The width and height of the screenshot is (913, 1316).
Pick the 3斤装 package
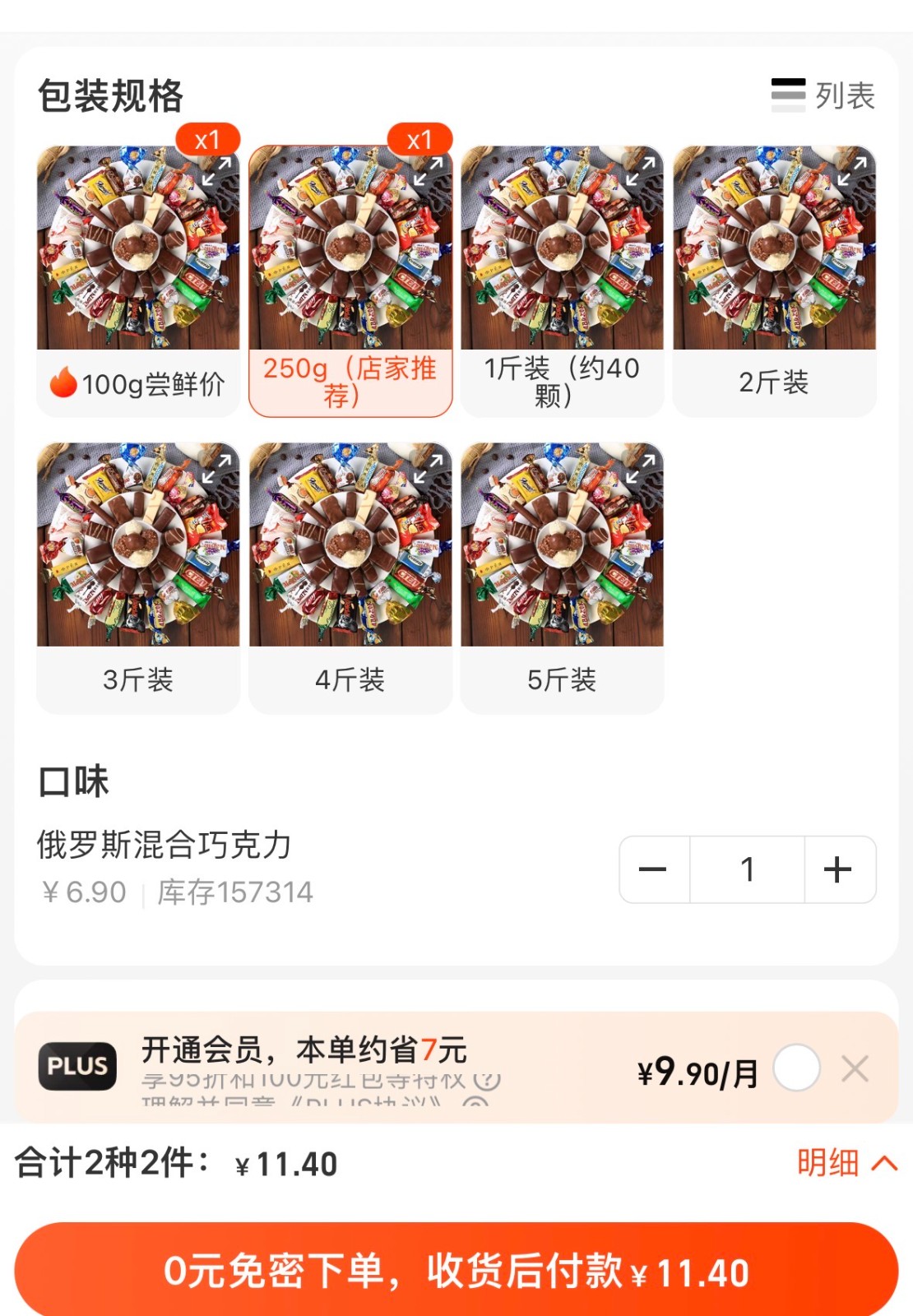(x=138, y=679)
